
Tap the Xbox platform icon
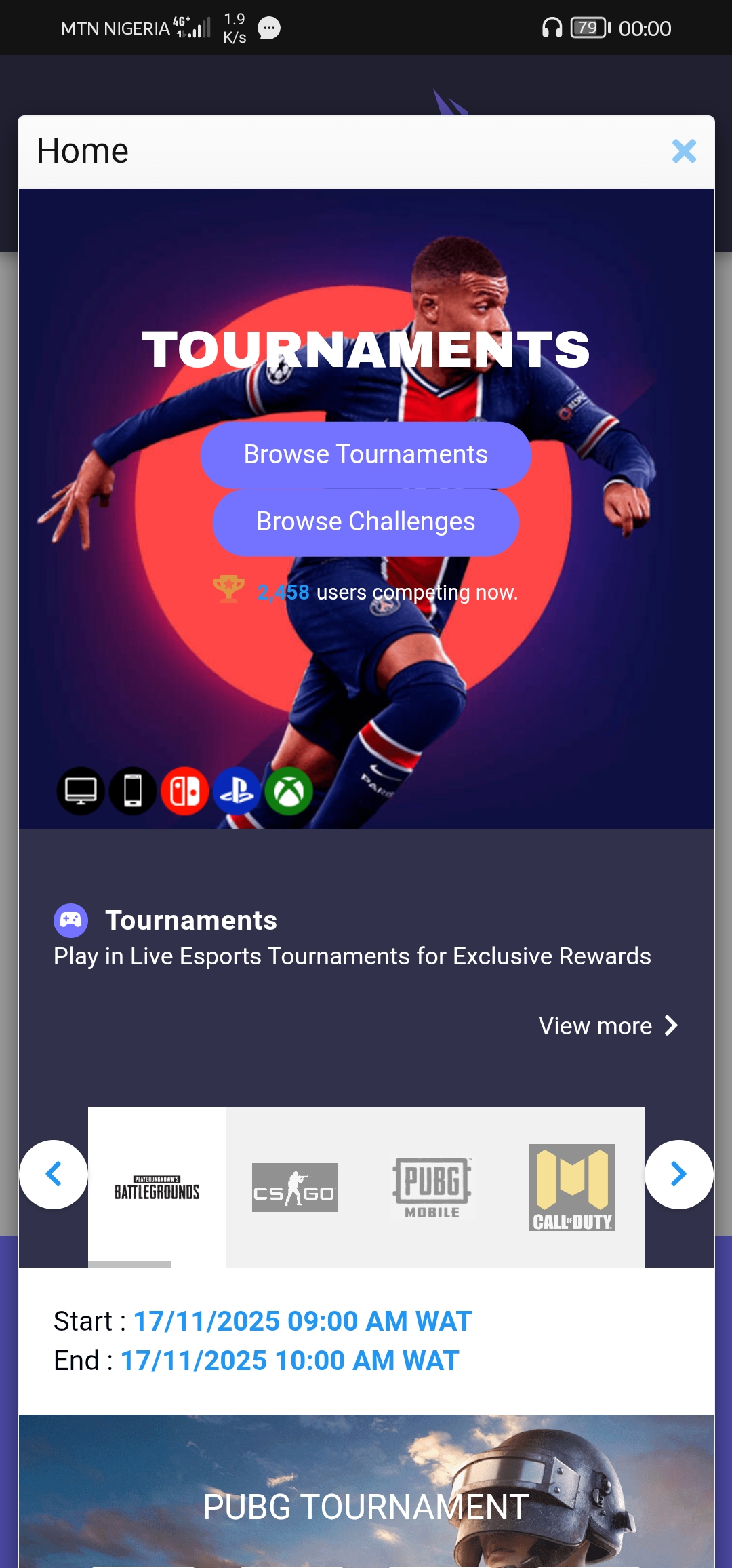(289, 791)
